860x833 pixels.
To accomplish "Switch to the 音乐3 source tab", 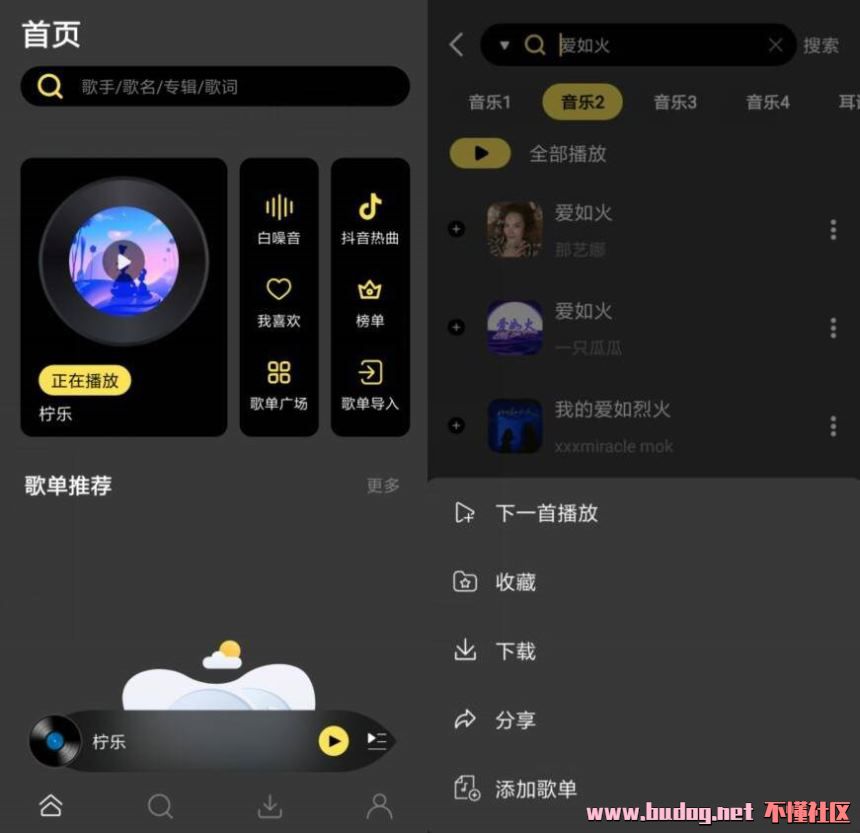I will (675, 102).
